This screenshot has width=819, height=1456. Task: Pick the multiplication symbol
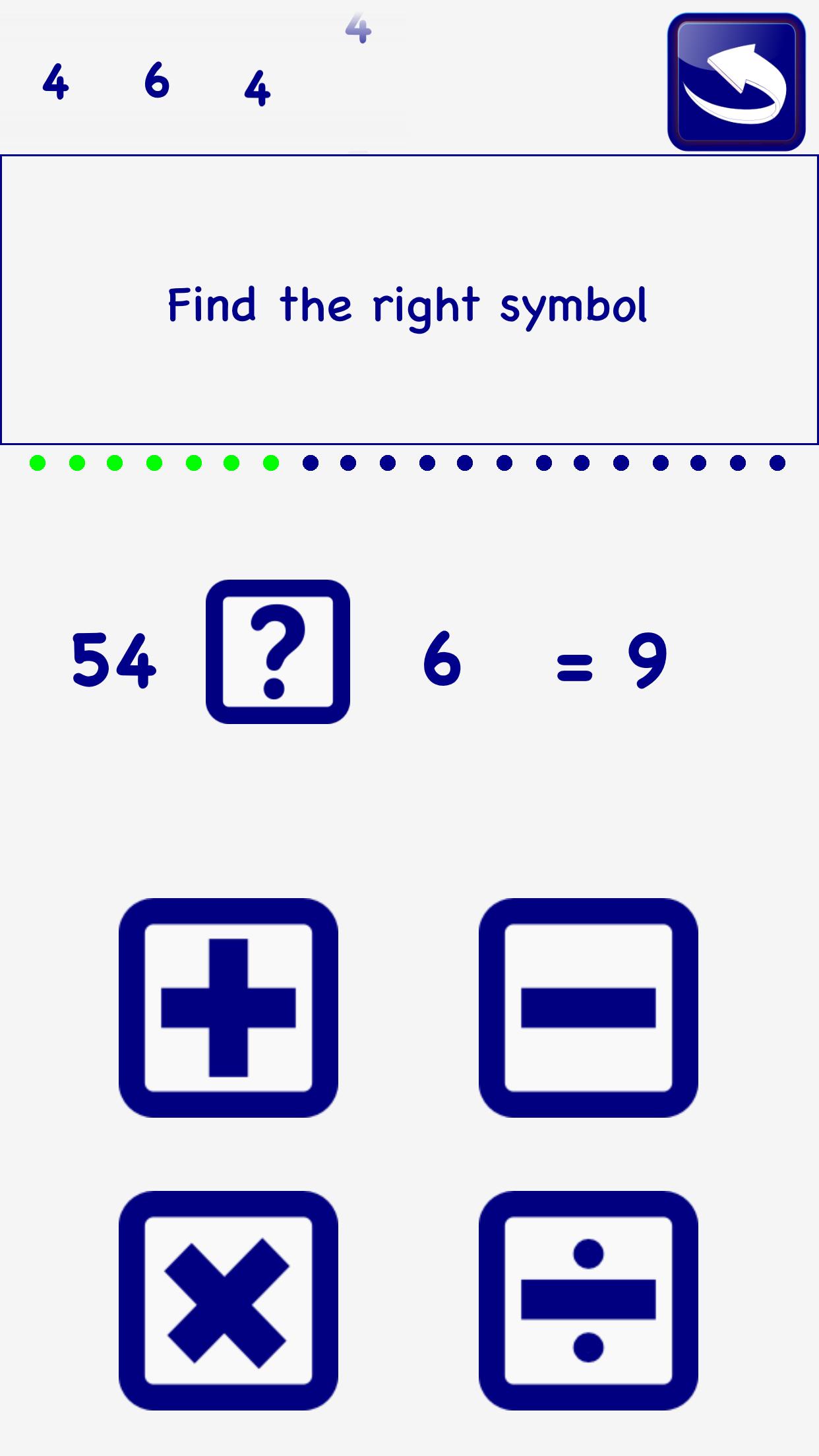click(x=228, y=1300)
